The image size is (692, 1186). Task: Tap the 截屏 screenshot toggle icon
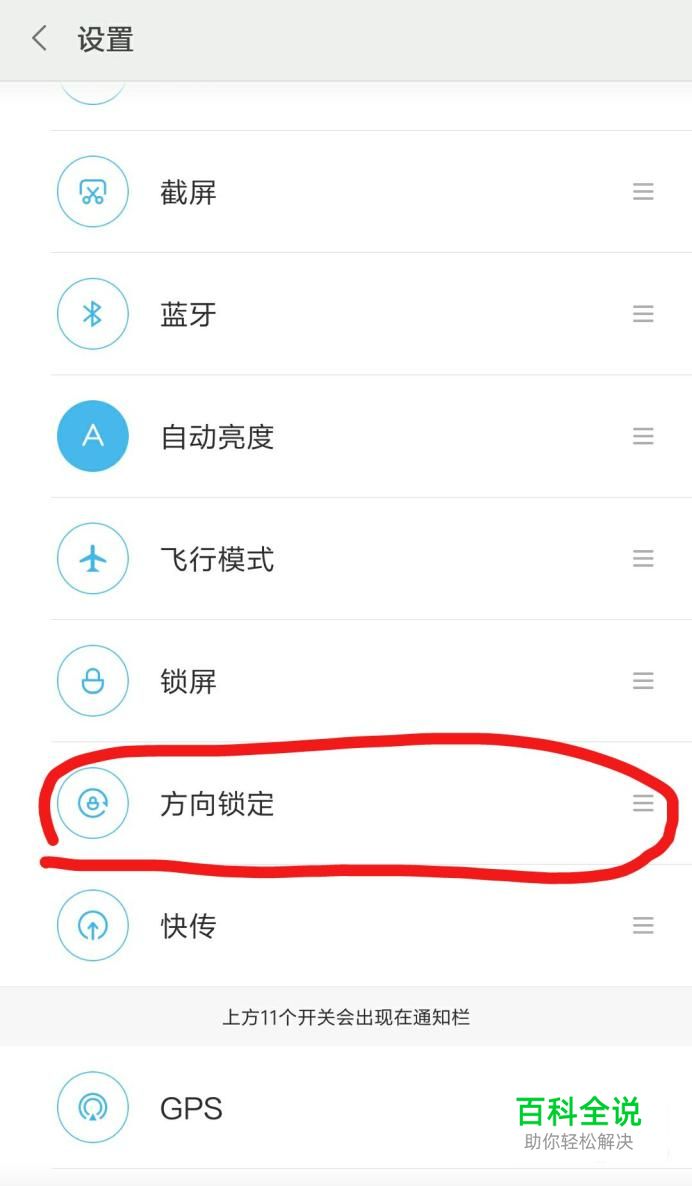(x=93, y=192)
